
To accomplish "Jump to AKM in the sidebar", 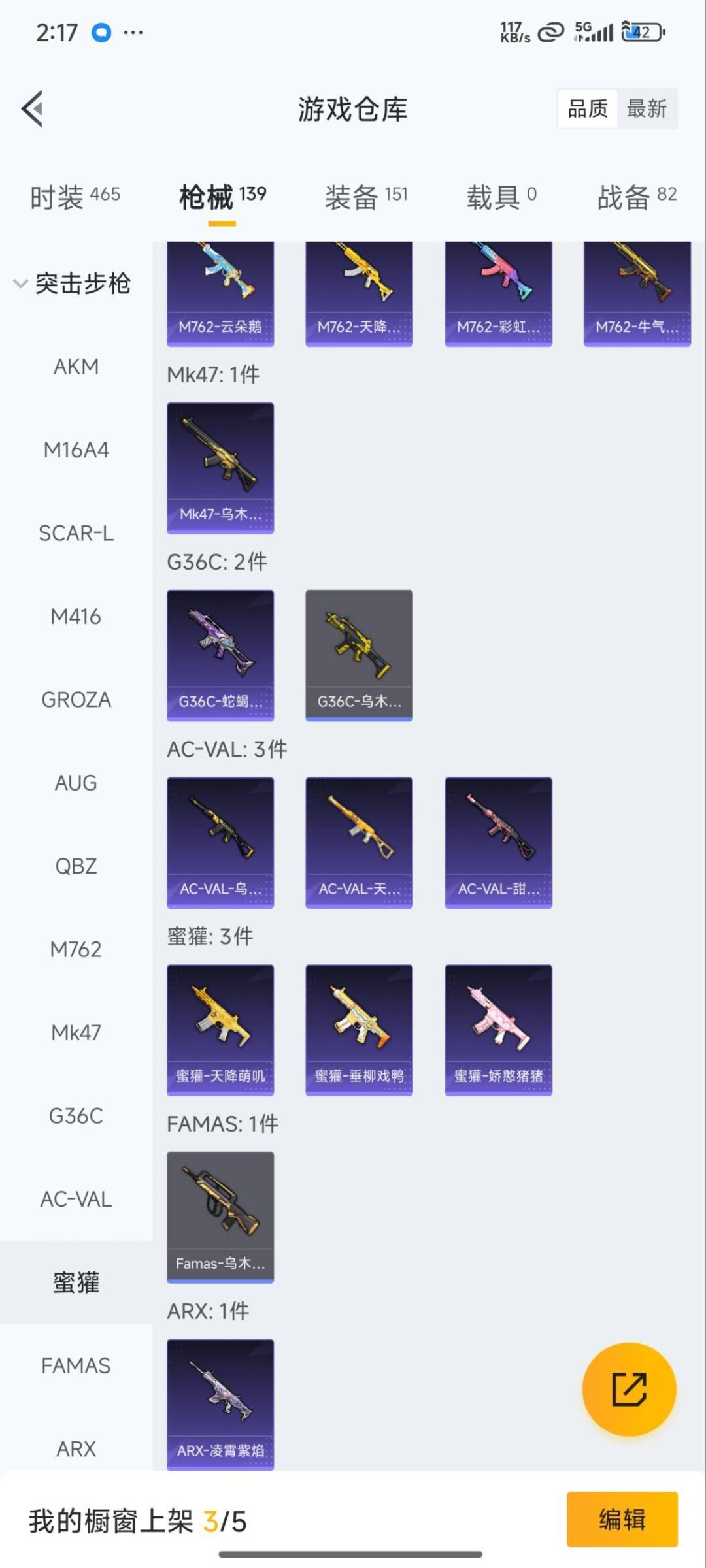I will coord(76,367).
